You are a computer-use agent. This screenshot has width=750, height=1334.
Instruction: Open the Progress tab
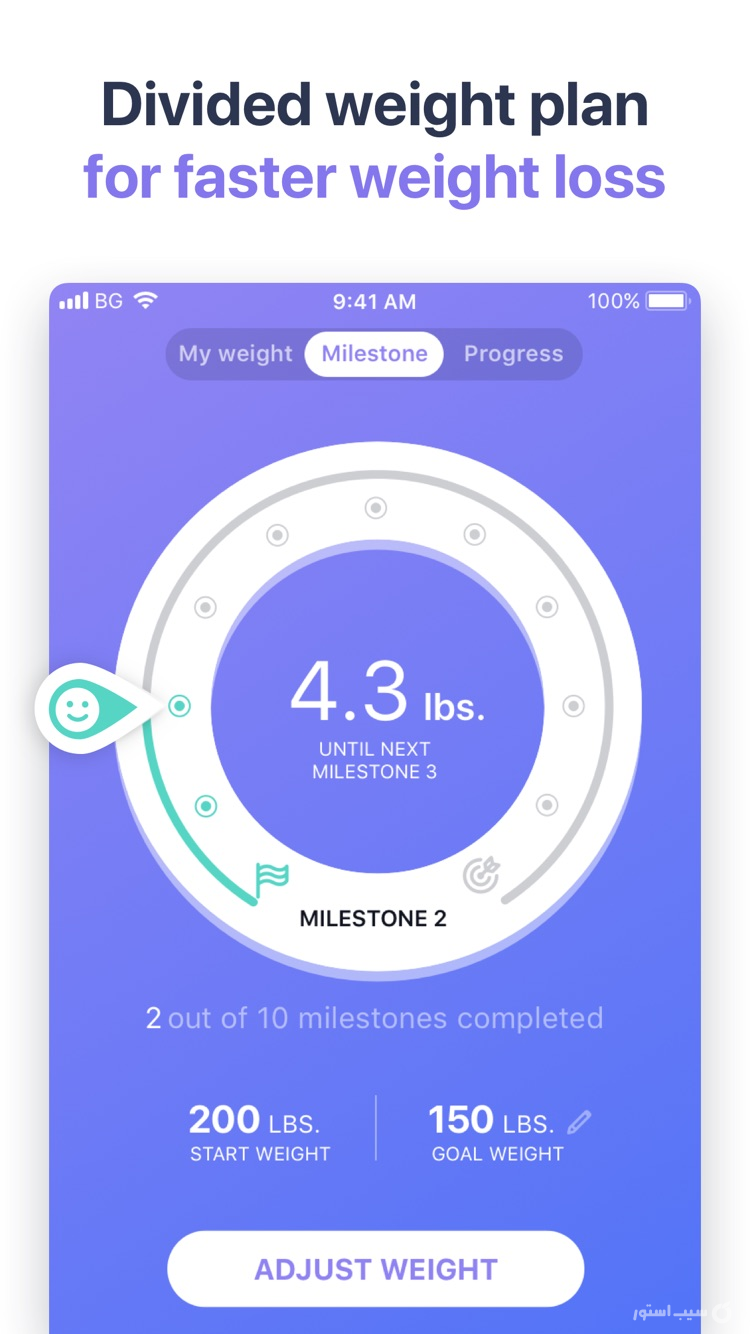pyautogui.click(x=513, y=354)
